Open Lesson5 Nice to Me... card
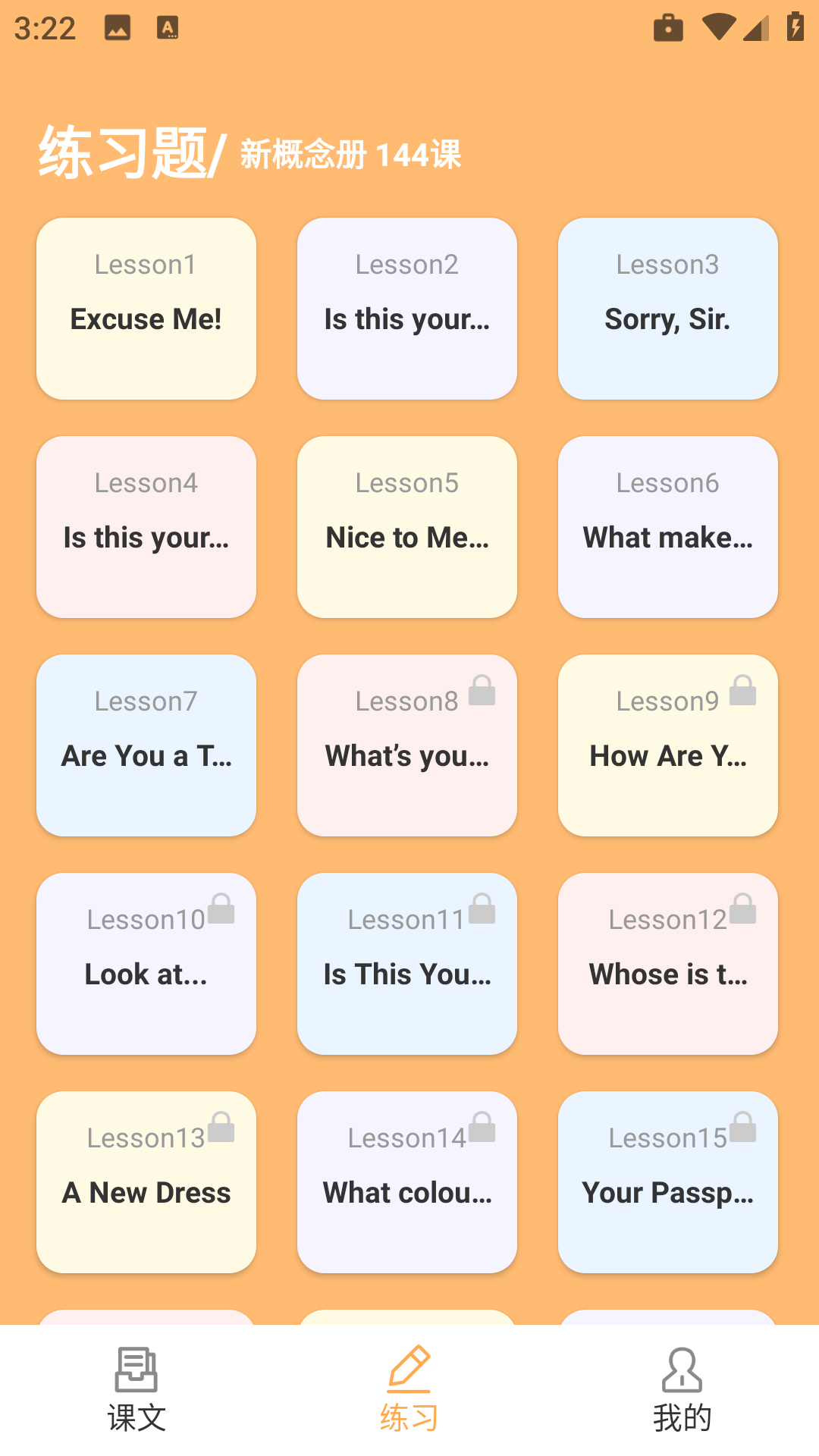The image size is (819, 1456). (x=407, y=527)
